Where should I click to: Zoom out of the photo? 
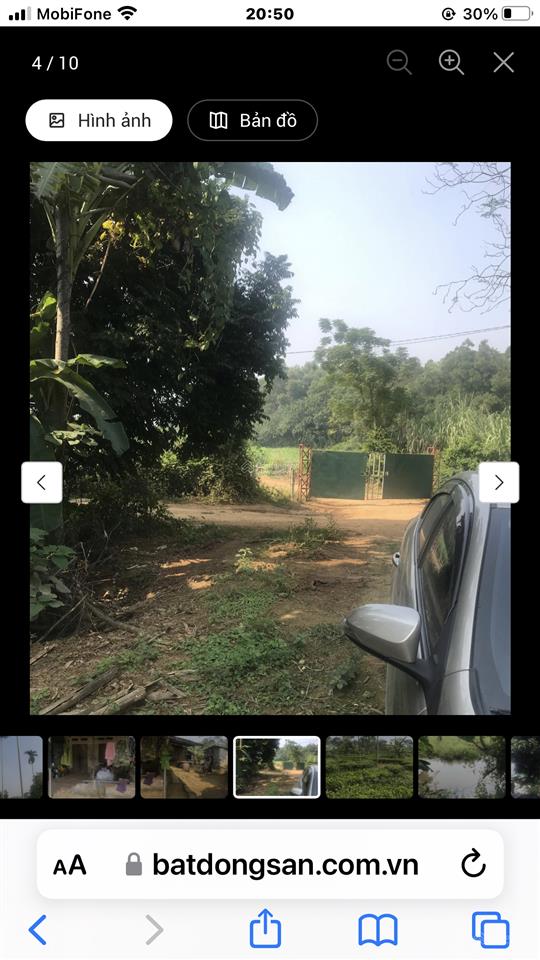[x=399, y=62]
